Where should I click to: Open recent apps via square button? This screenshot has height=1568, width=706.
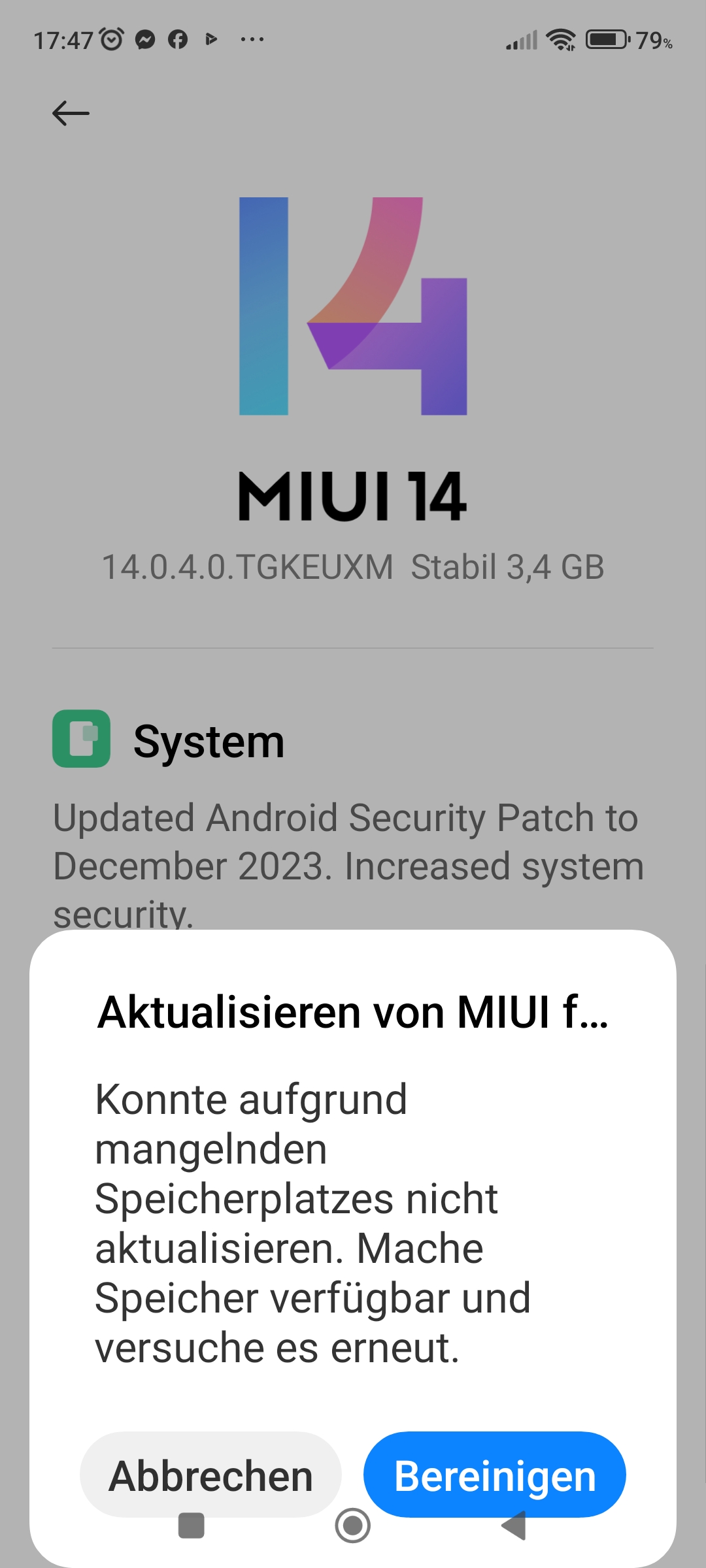coord(191,1526)
